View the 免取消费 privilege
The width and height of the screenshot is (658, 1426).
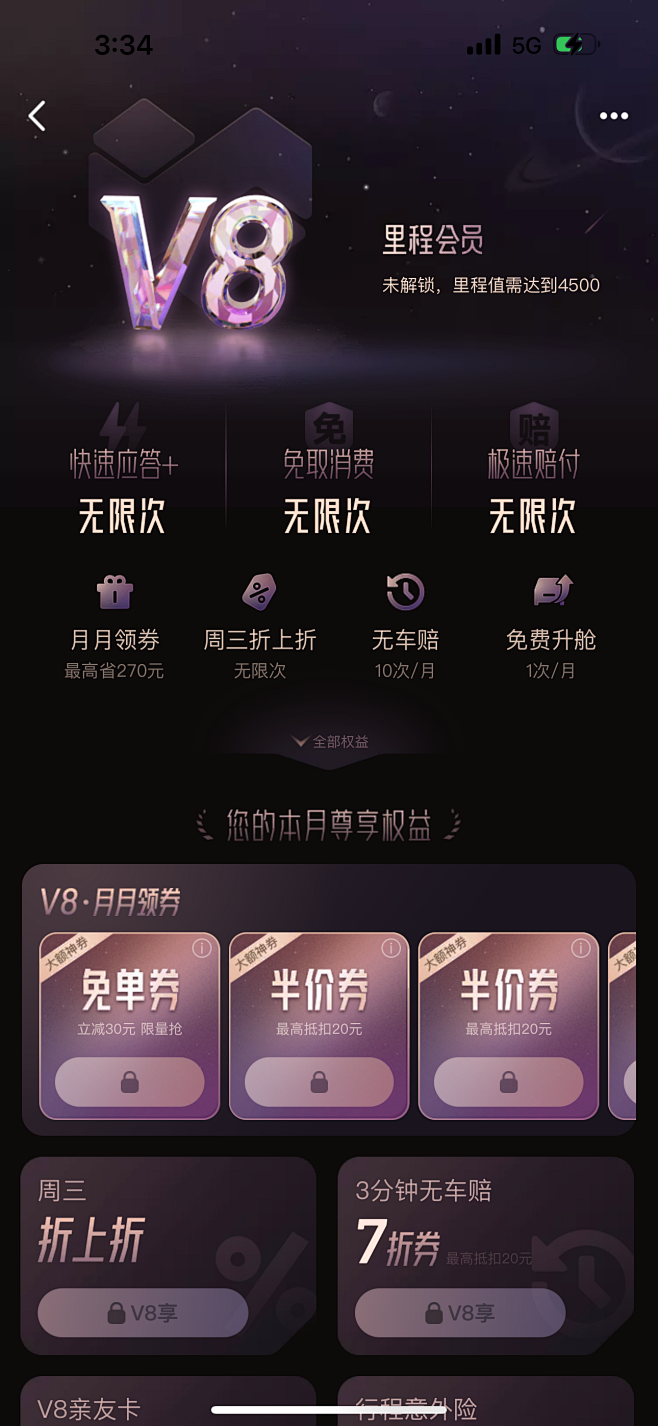(x=328, y=488)
